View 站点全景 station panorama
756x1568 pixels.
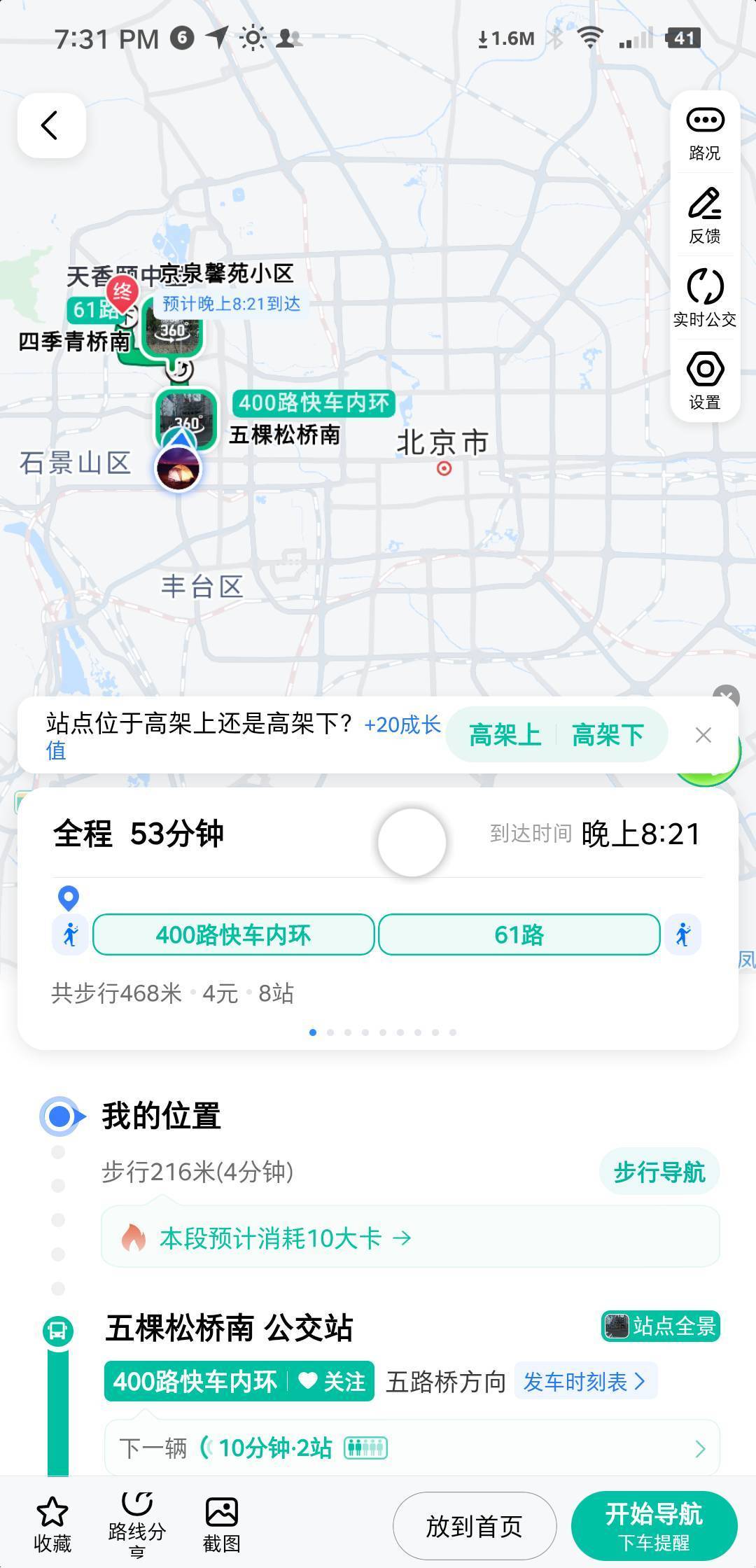pos(660,1326)
